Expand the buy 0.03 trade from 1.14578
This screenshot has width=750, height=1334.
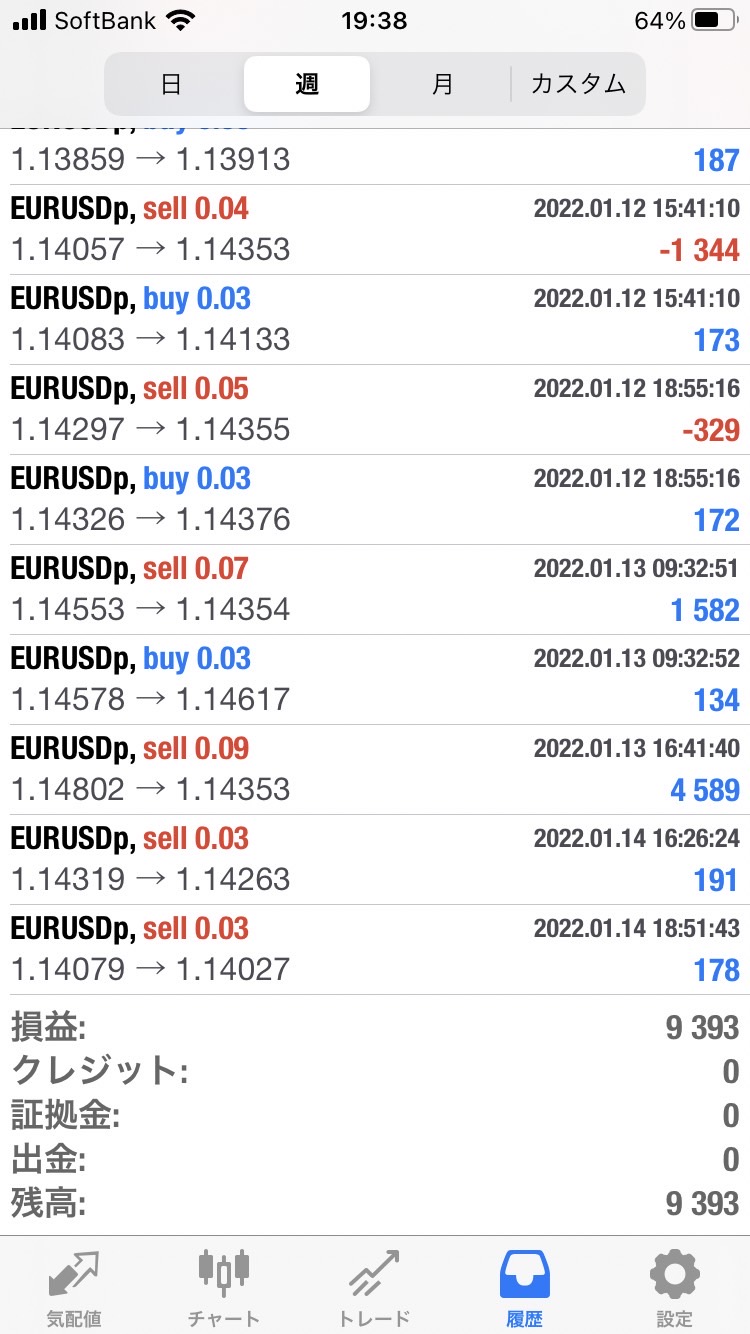(375, 680)
